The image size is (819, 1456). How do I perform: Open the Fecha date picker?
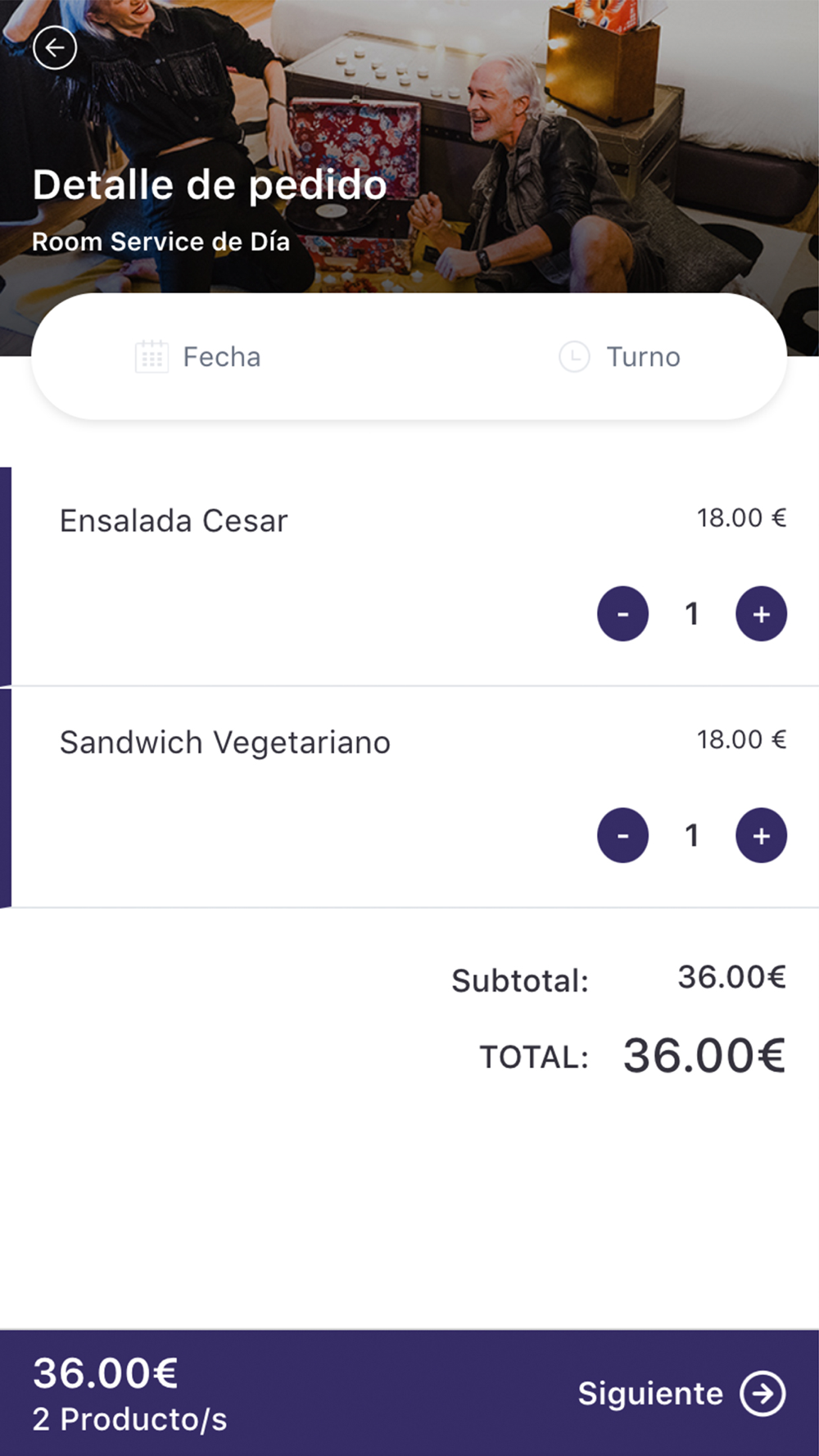point(199,357)
